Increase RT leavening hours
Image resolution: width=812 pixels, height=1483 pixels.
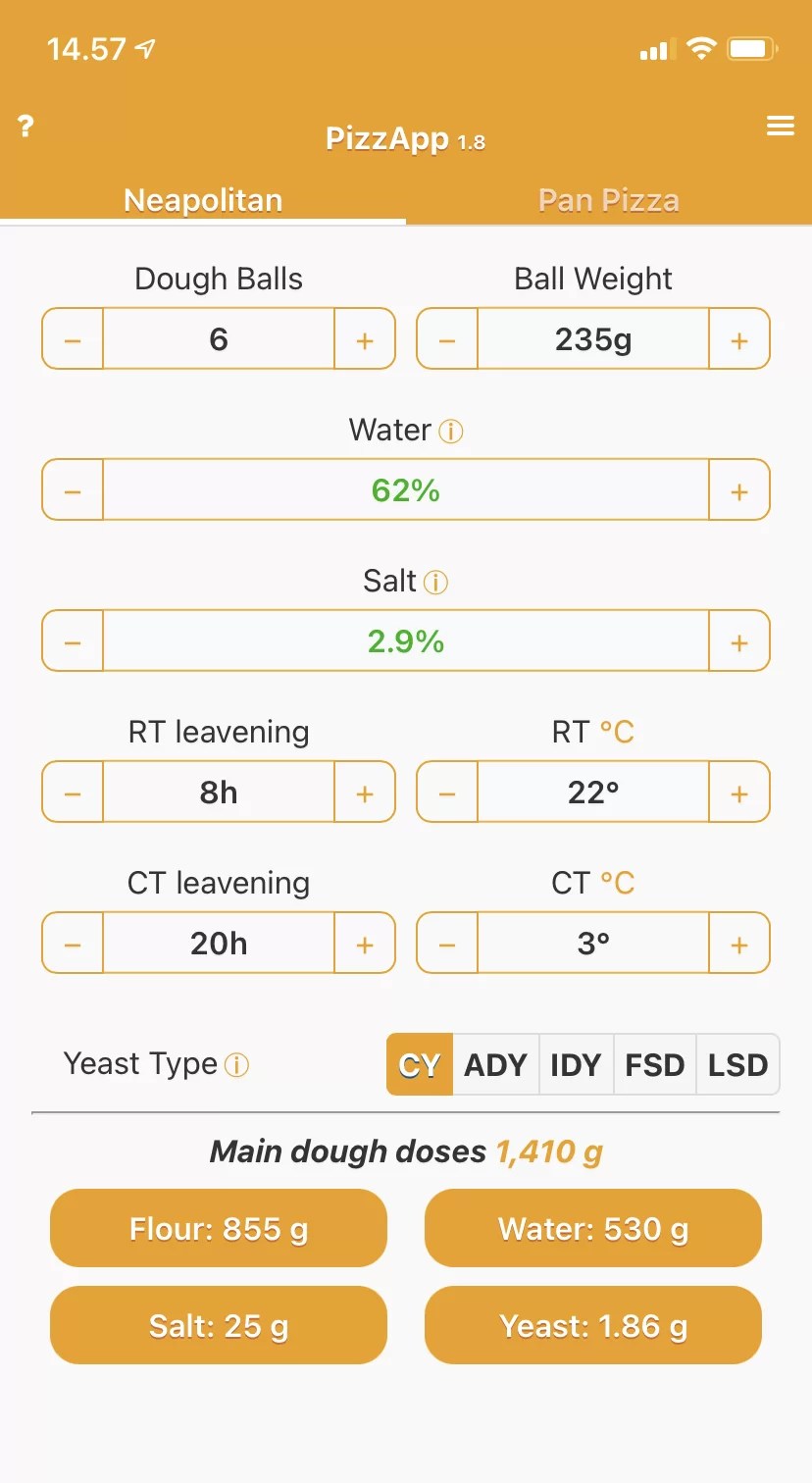click(364, 792)
